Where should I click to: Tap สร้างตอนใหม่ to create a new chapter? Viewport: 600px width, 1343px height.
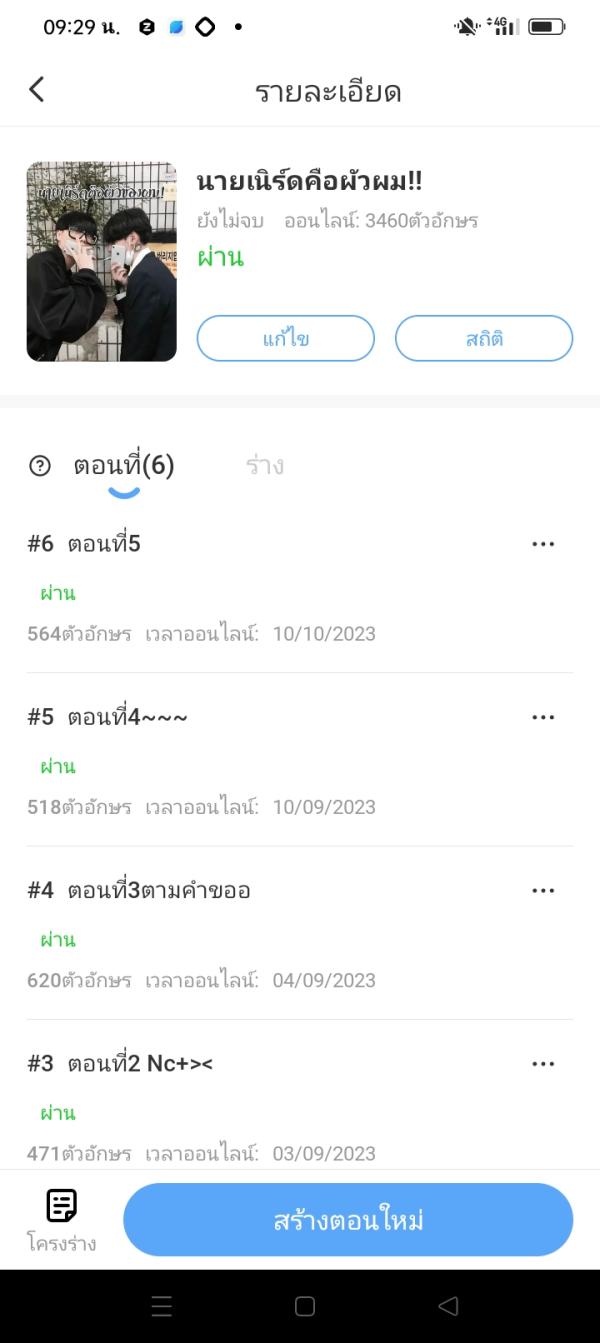pos(348,1220)
